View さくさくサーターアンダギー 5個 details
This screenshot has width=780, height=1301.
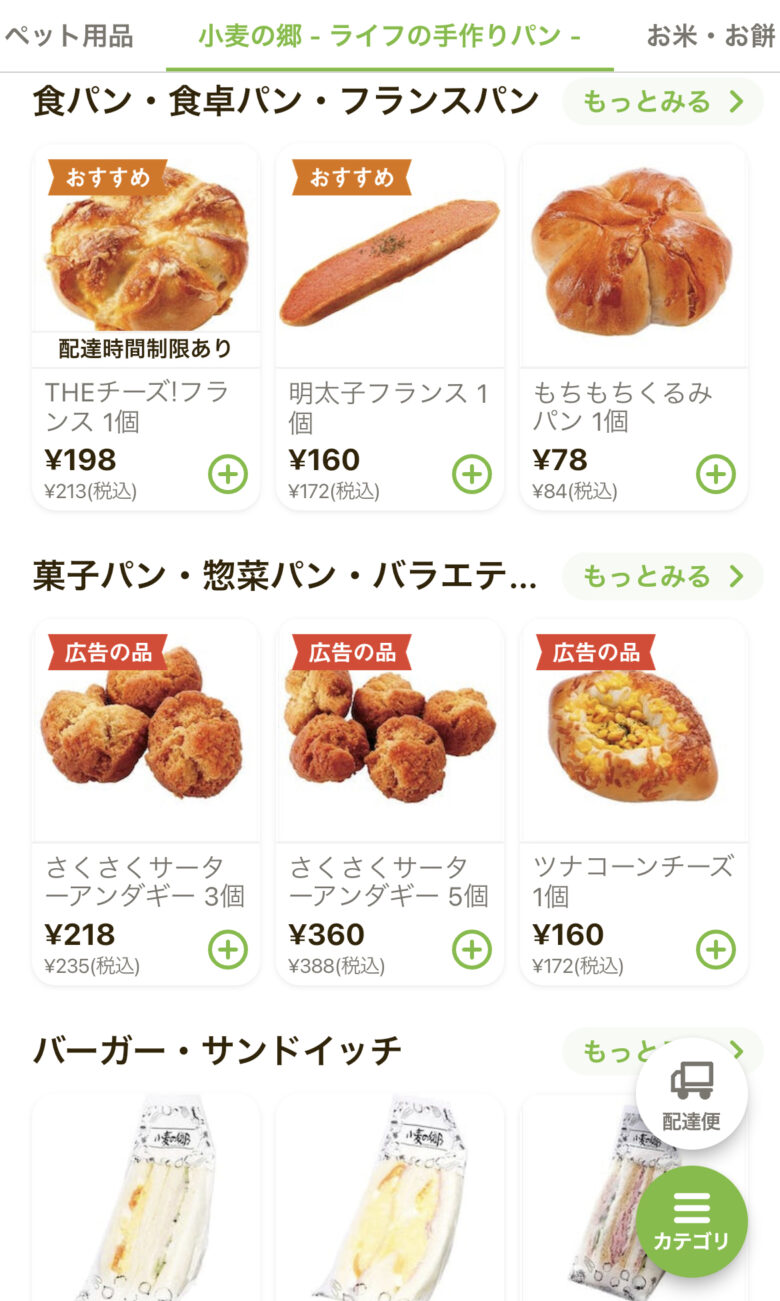(390, 737)
